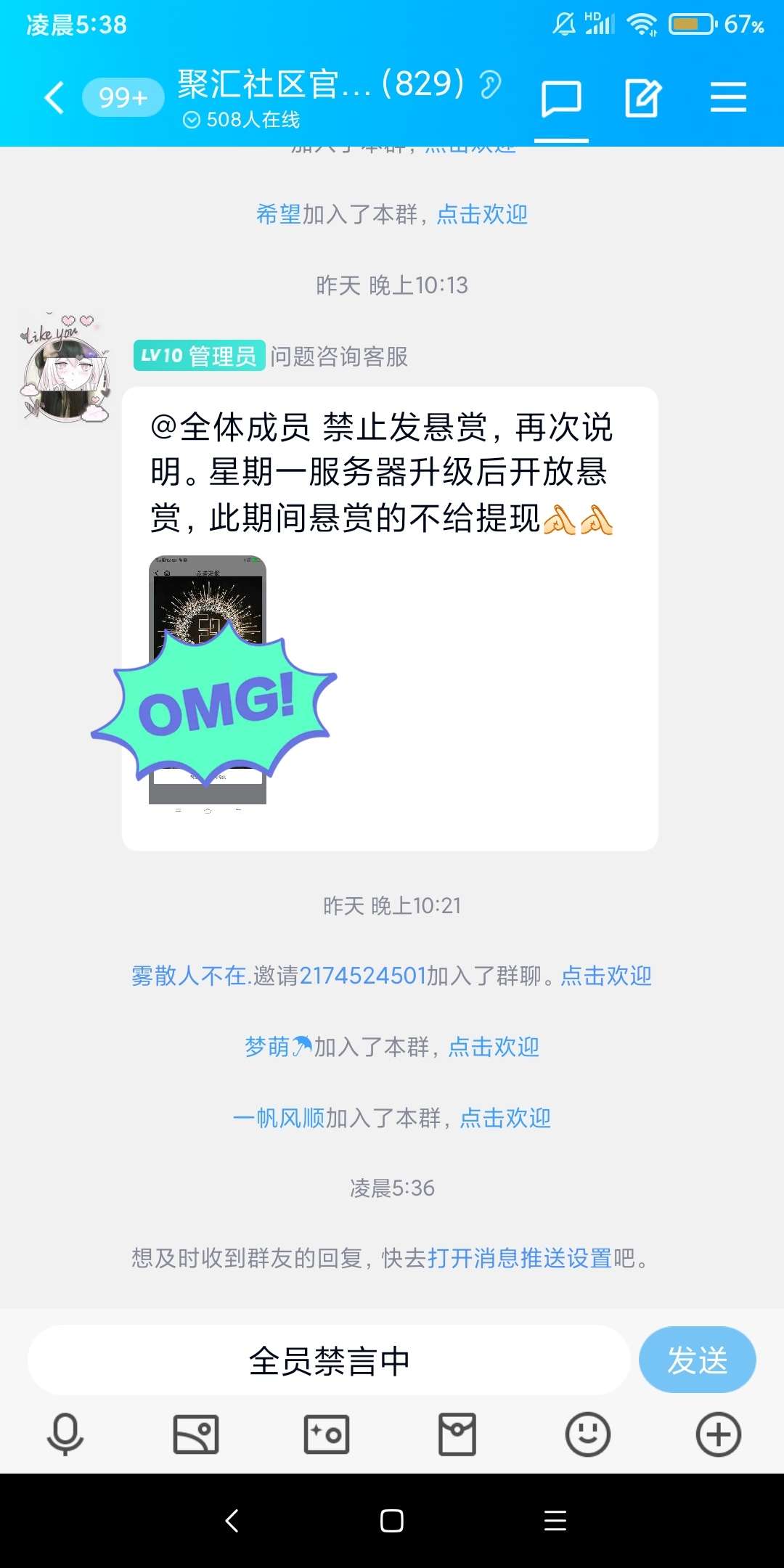784x1568 pixels.
Task: Tap 点击欢迎 to welcome 希望
Action: (x=482, y=215)
